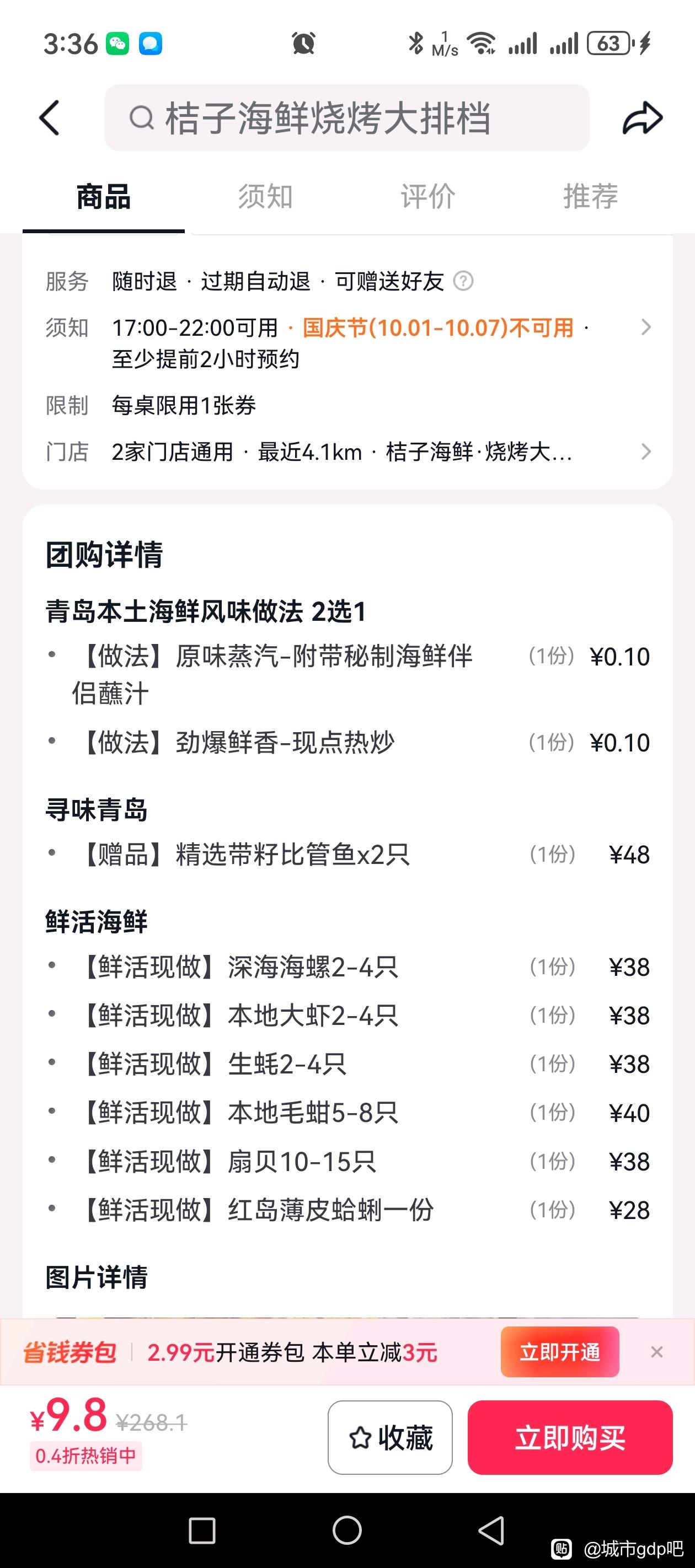Switch to the 推荐 tab
This screenshot has height=1568, width=695.
point(590,196)
